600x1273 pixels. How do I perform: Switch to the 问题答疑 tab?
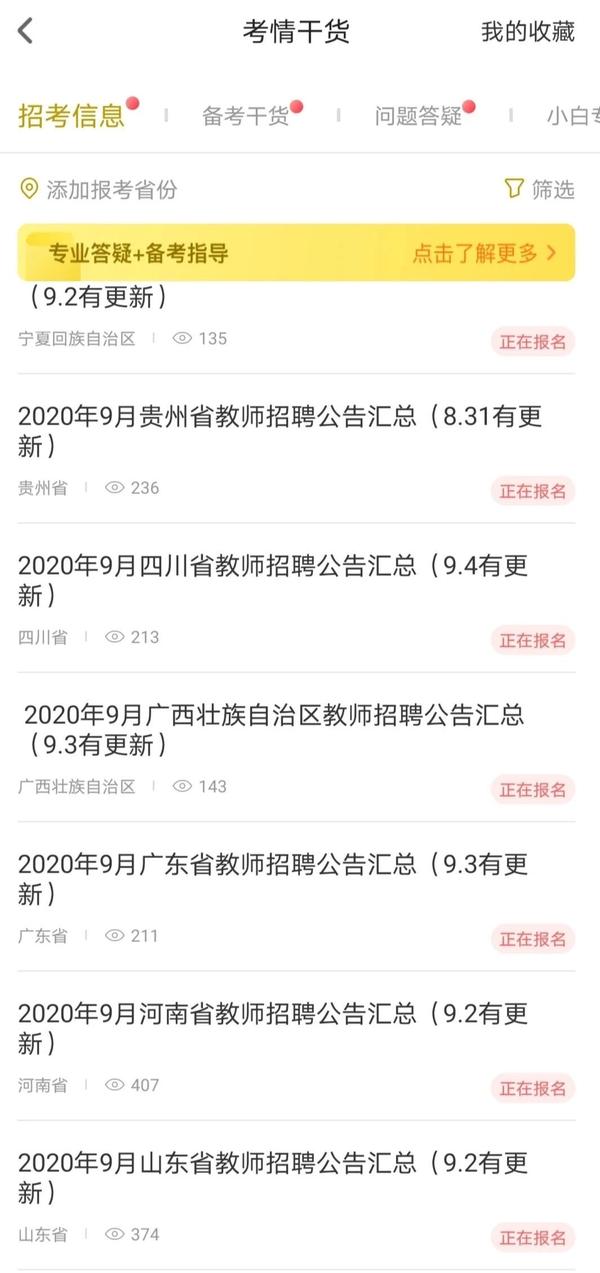[418, 116]
